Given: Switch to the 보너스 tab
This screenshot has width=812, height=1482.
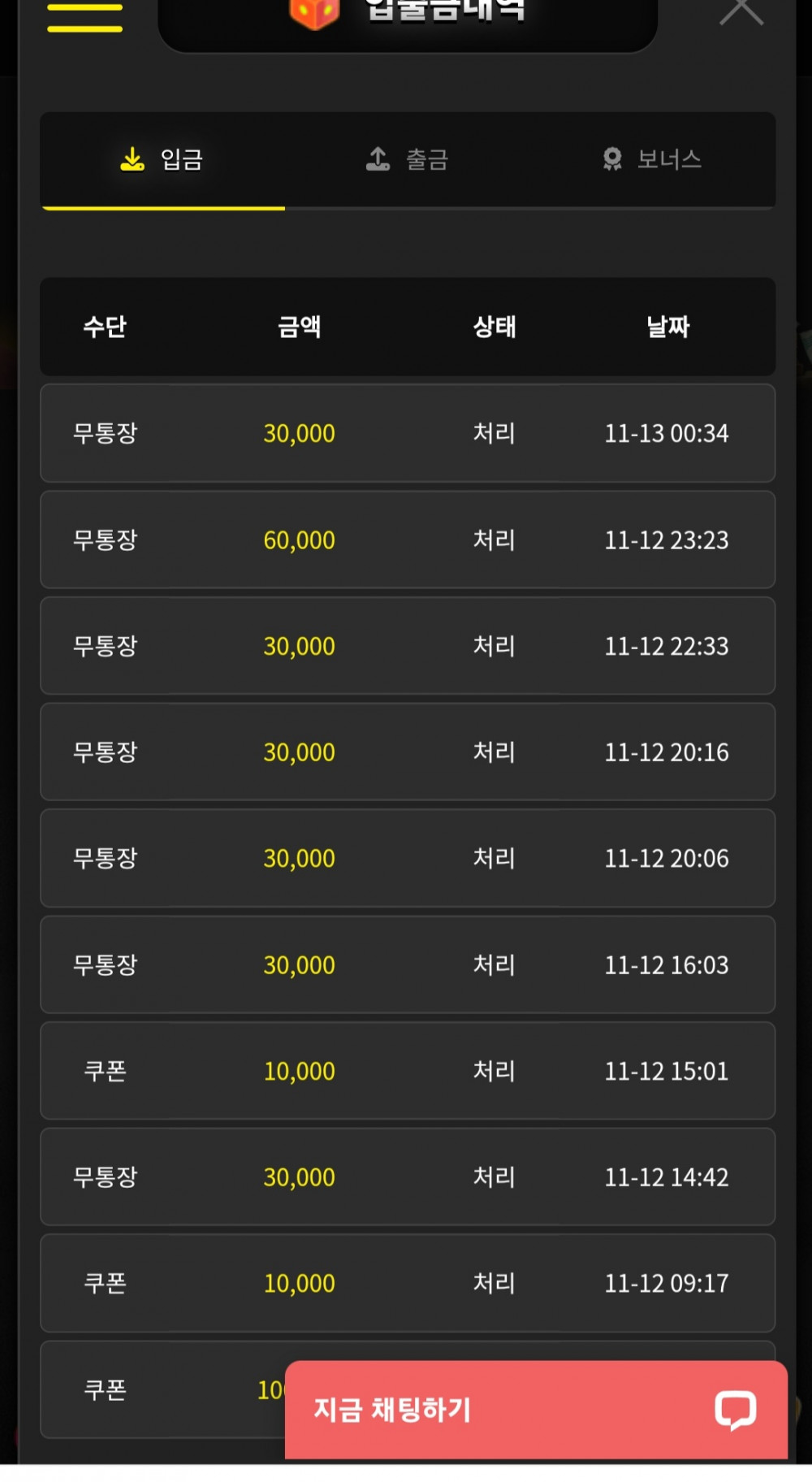Looking at the screenshot, I should (652, 159).
